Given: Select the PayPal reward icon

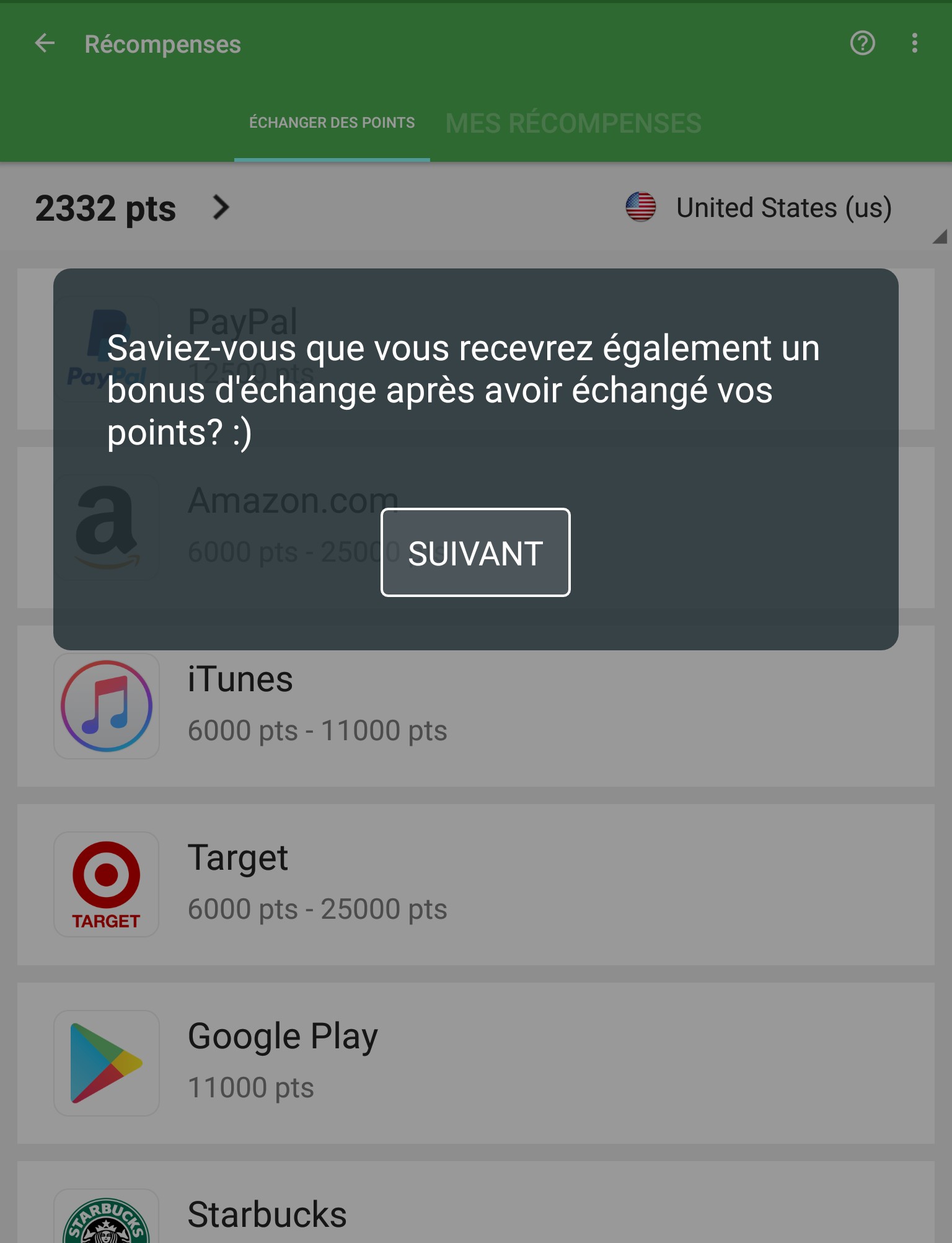Looking at the screenshot, I should tap(107, 347).
